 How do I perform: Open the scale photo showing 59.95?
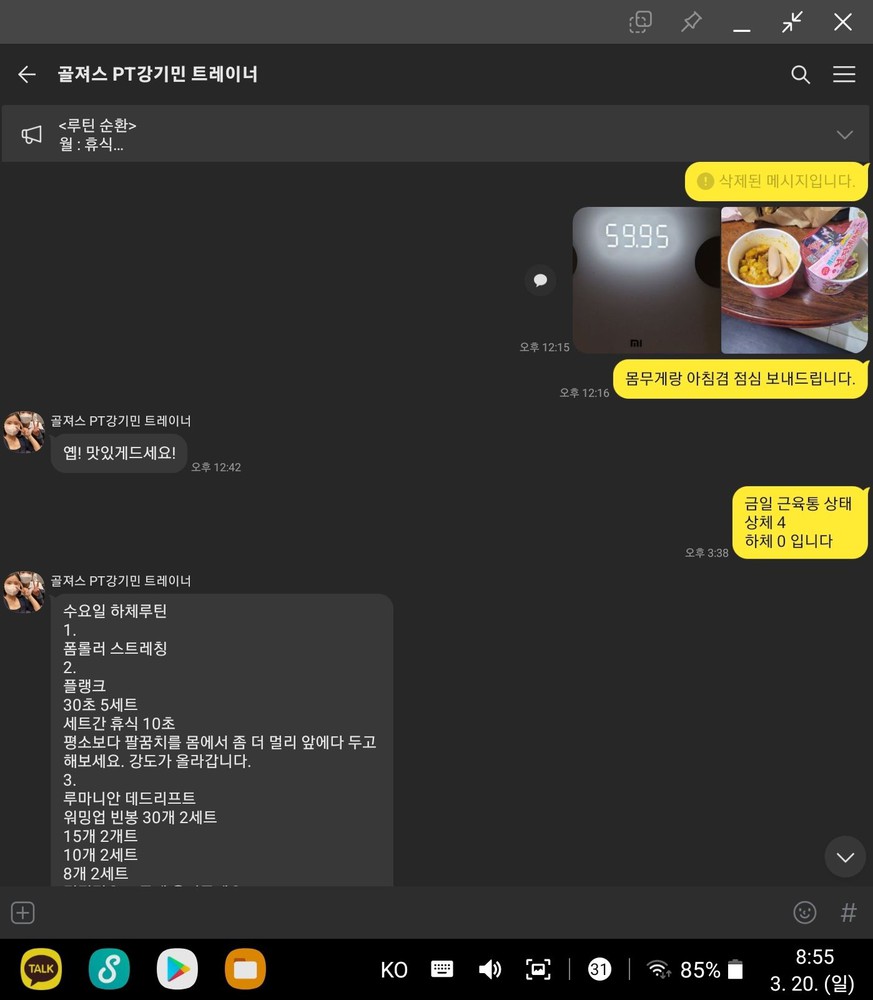point(644,280)
